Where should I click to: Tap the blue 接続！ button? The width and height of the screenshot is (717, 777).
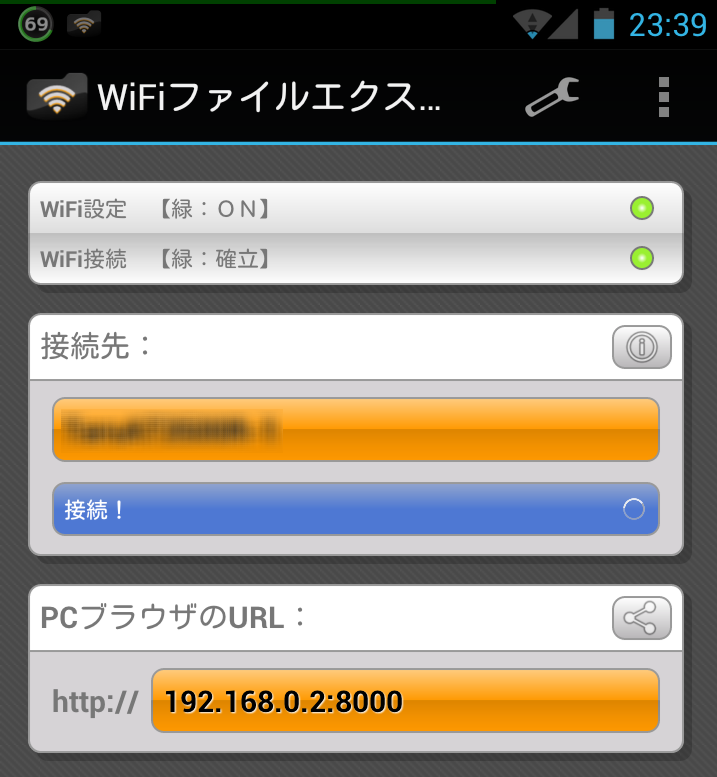click(356, 509)
